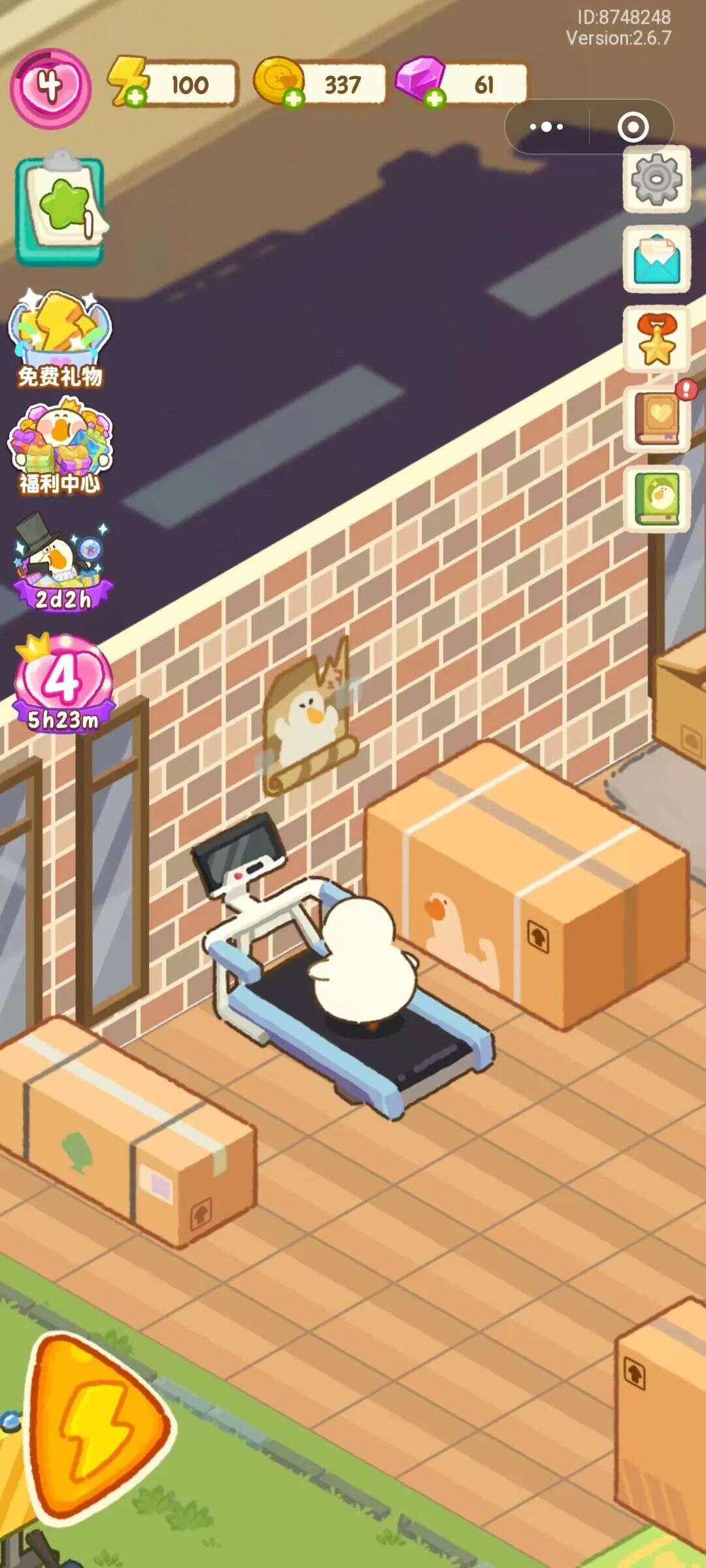
Task: Open the star medal achievements
Action: [656, 340]
